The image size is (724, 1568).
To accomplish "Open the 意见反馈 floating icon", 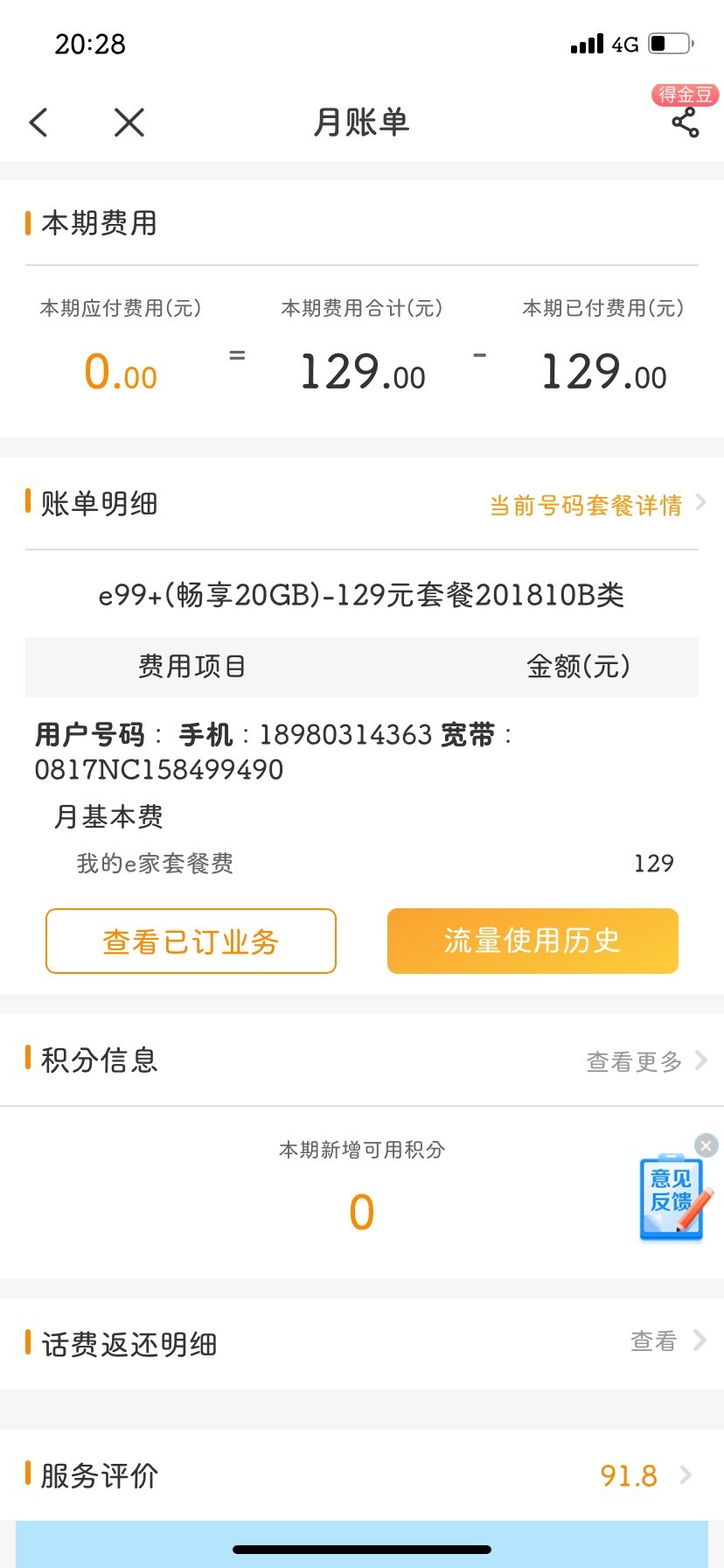I will point(673,1196).
